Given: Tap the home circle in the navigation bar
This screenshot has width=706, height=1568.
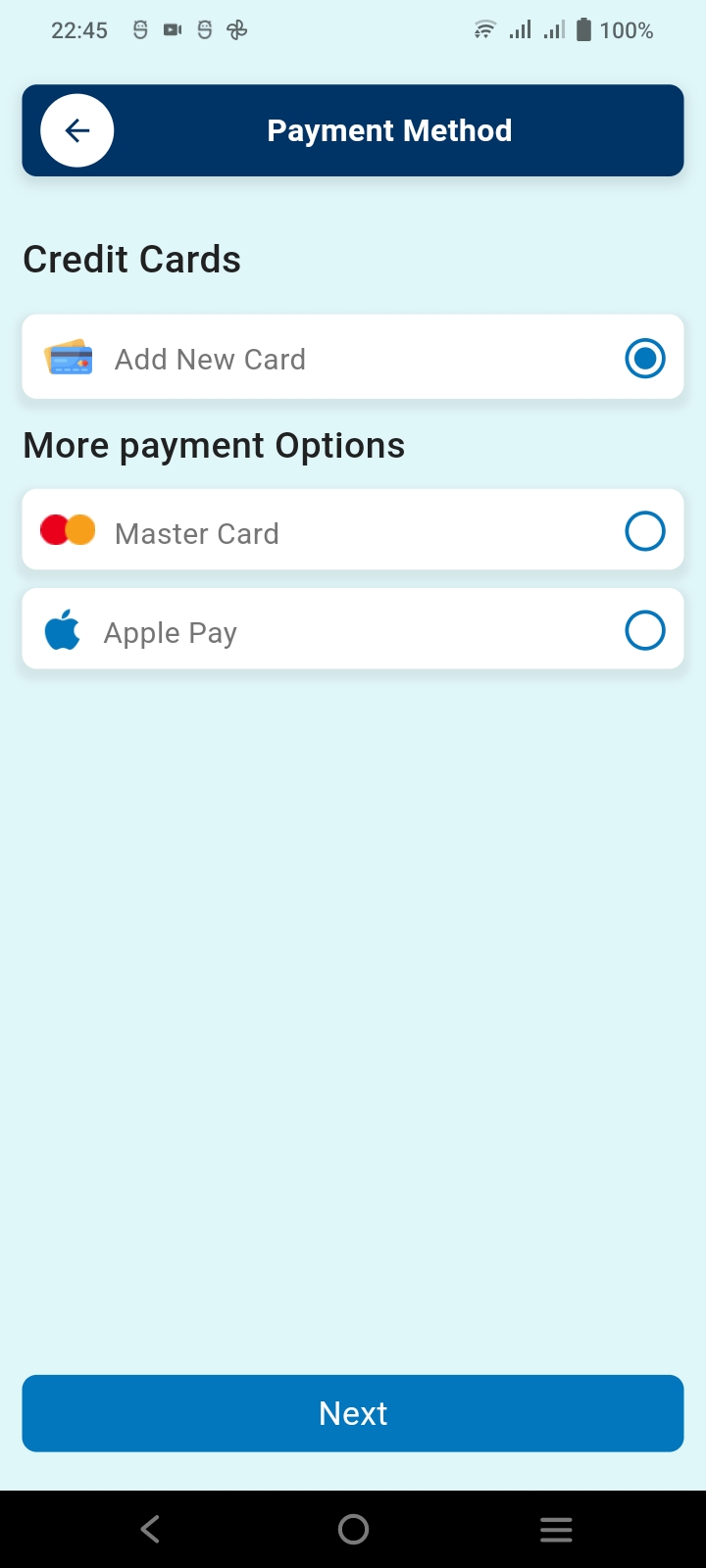Looking at the screenshot, I should tap(353, 1528).
